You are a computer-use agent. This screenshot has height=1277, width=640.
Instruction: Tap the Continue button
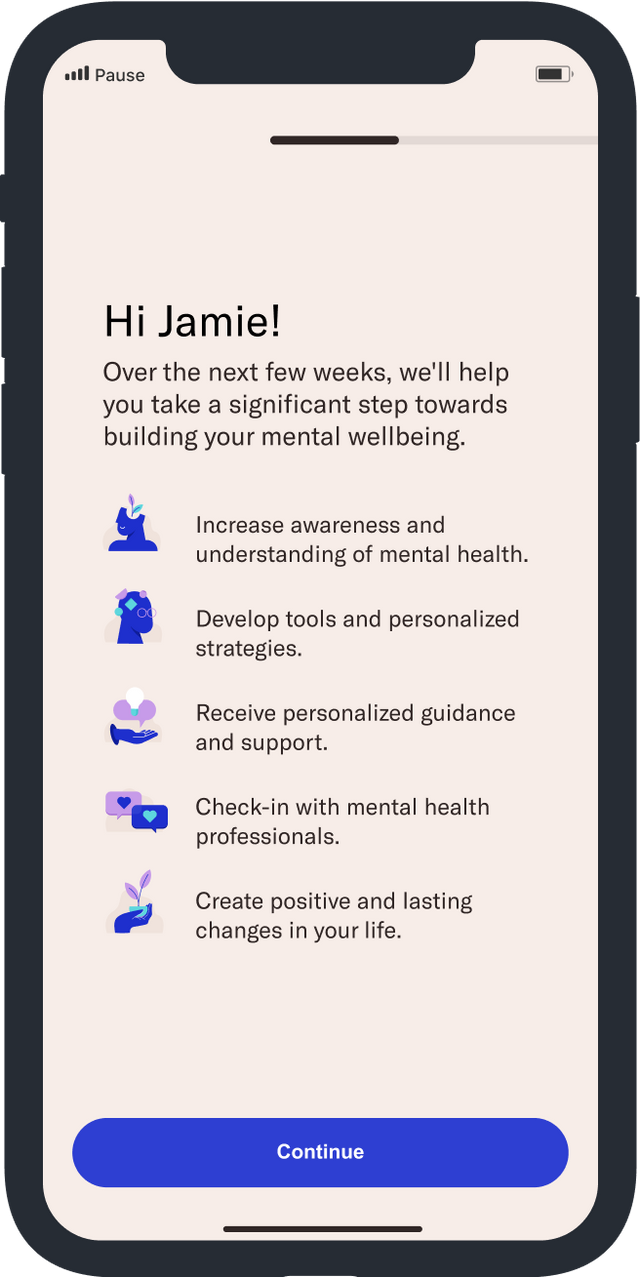pos(320,1152)
